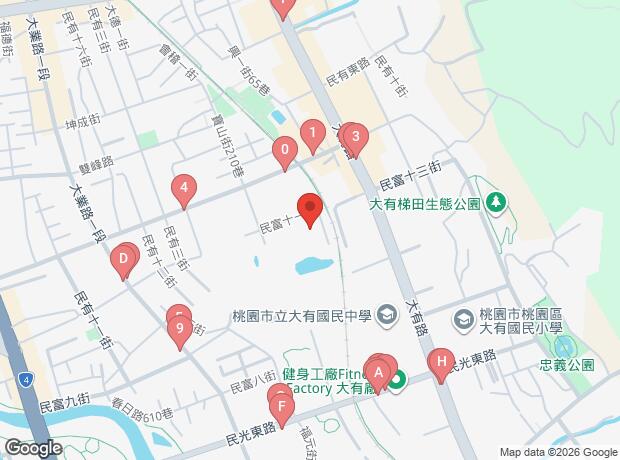Select the map marker labeled 1

pyautogui.click(x=312, y=132)
